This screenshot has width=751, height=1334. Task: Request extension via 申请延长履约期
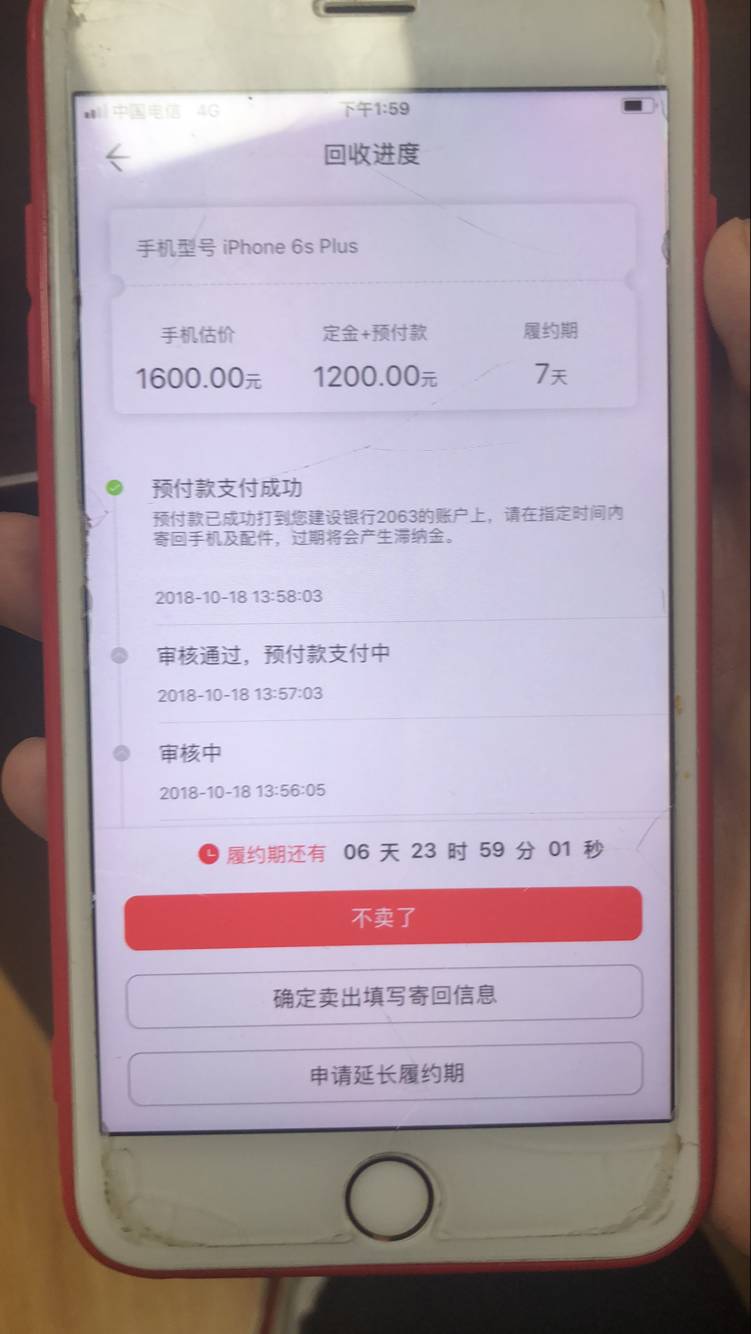[x=386, y=1074]
